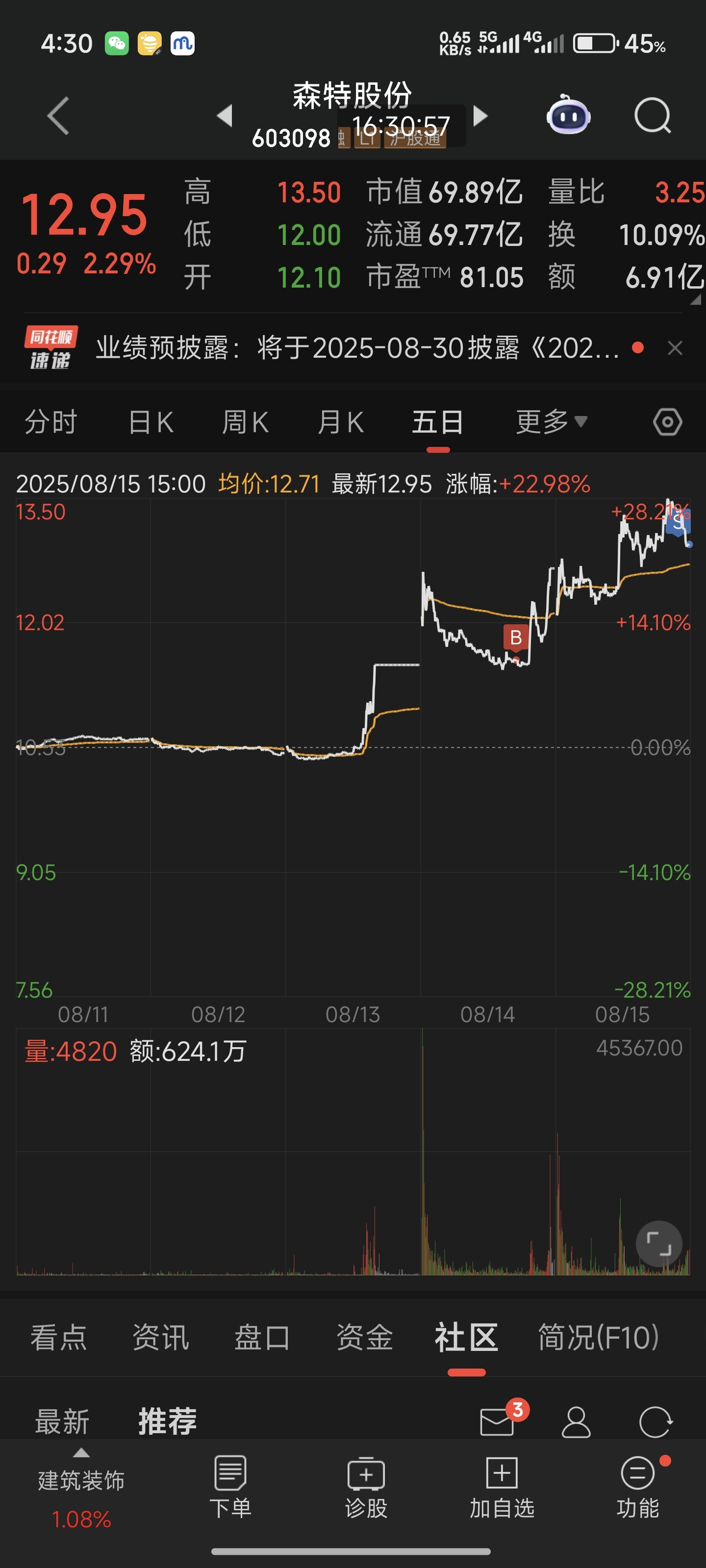The width and height of the screenshot is (706, 1568).
Task: Go back using the top-left arrow
Action: (58, 116)
